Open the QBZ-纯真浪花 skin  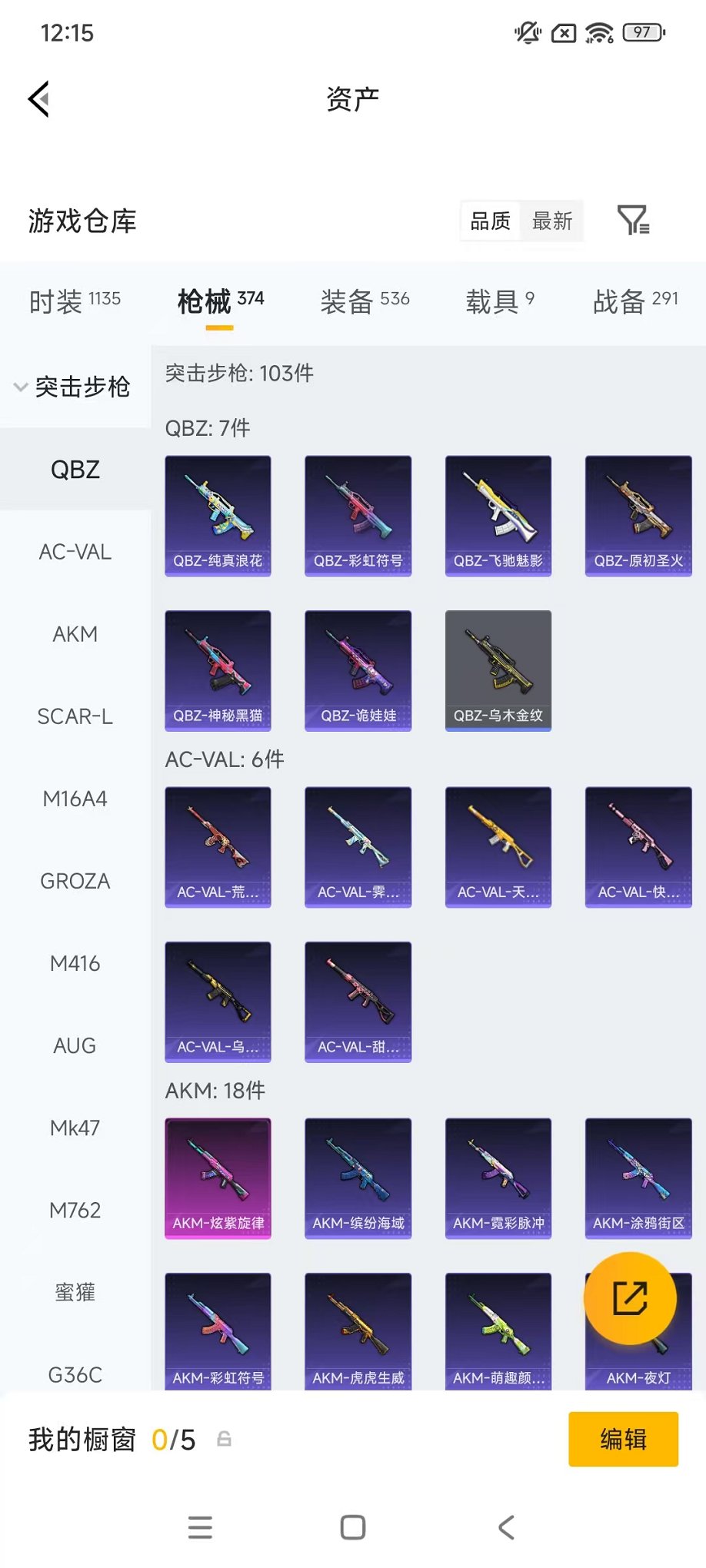tap(218, 516)
